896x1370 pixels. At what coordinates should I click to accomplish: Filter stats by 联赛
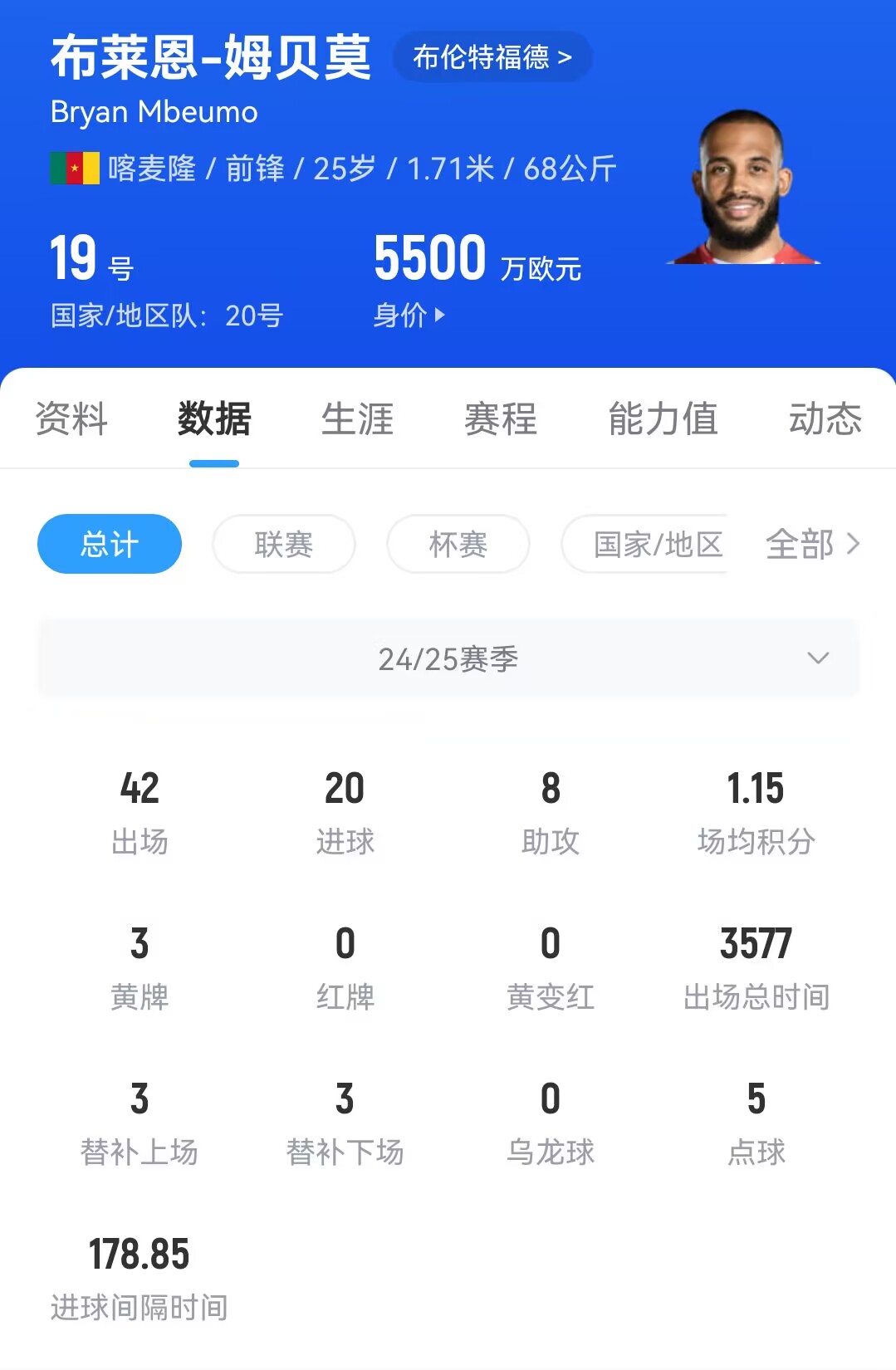coord(284,545)
